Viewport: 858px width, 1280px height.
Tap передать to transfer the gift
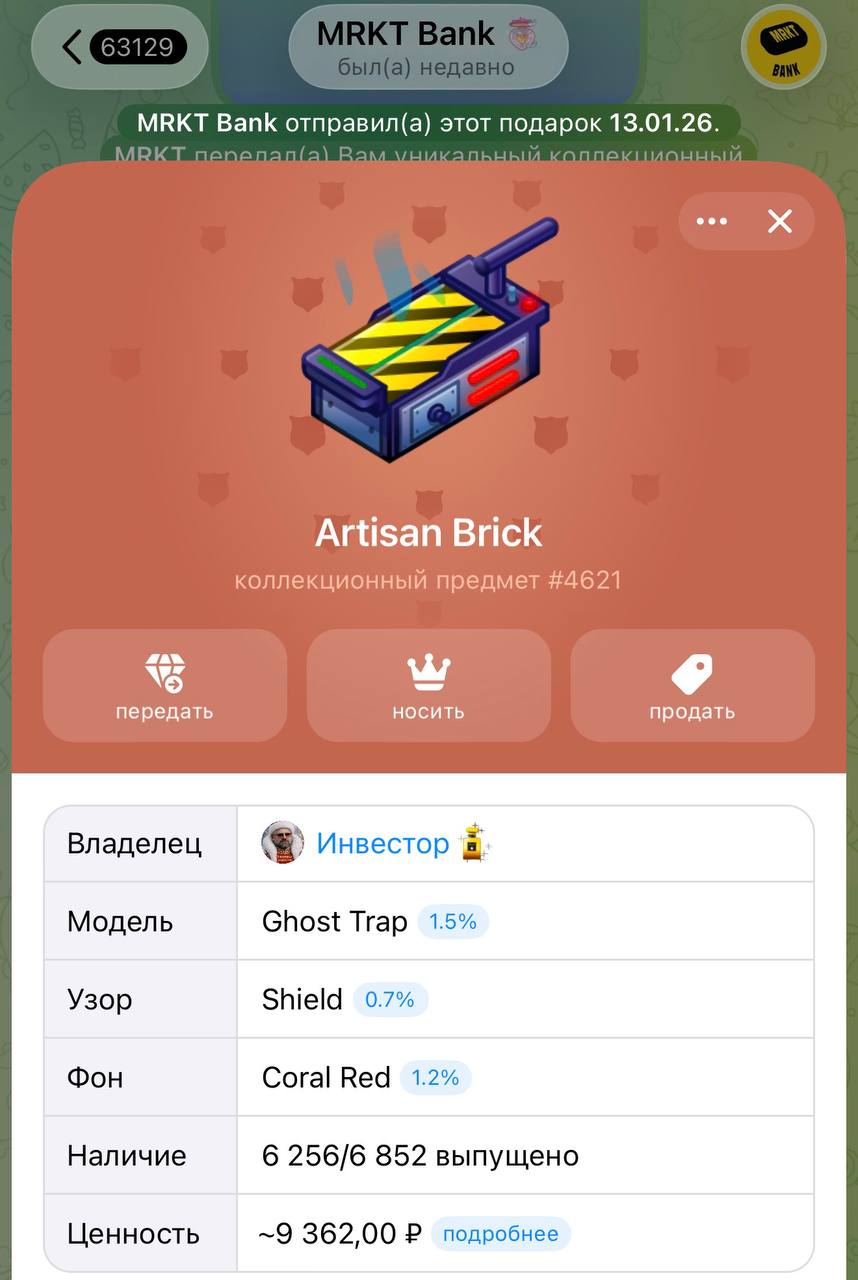[165, 686]
